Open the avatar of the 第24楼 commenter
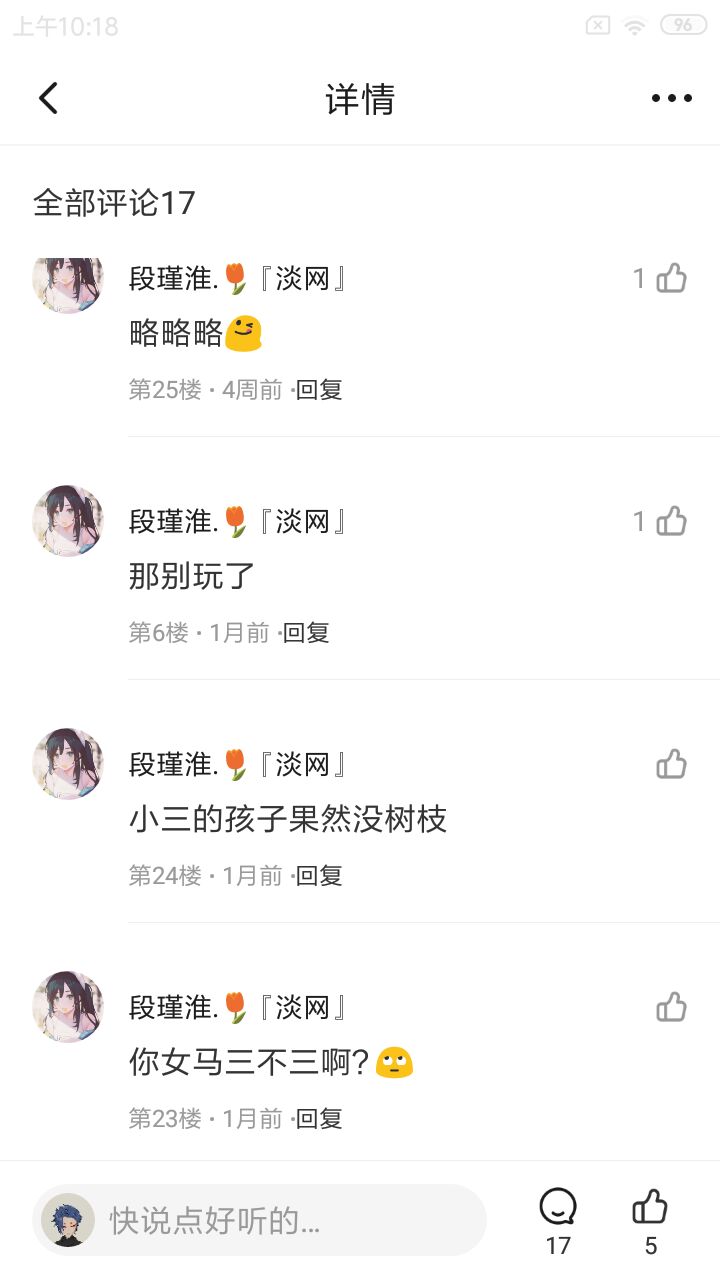Viewport: 720px width, 1280px height. tap(68, 764)
